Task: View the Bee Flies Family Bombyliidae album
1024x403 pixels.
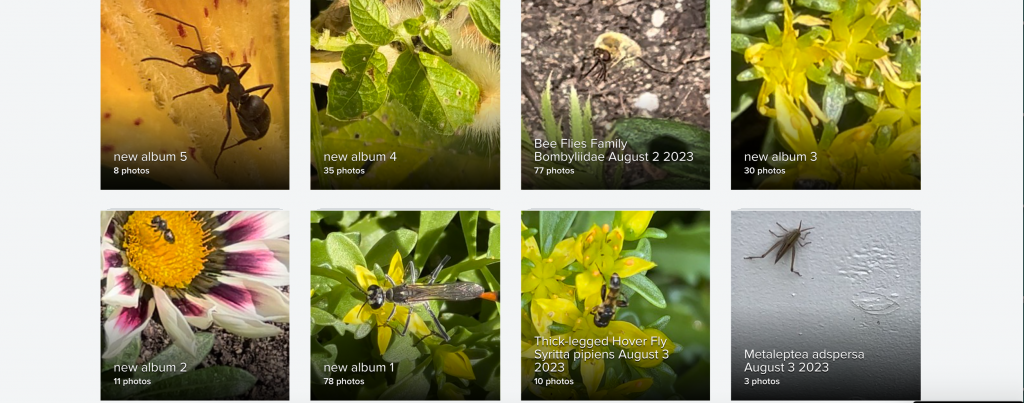Action: (x=615, y=95)
